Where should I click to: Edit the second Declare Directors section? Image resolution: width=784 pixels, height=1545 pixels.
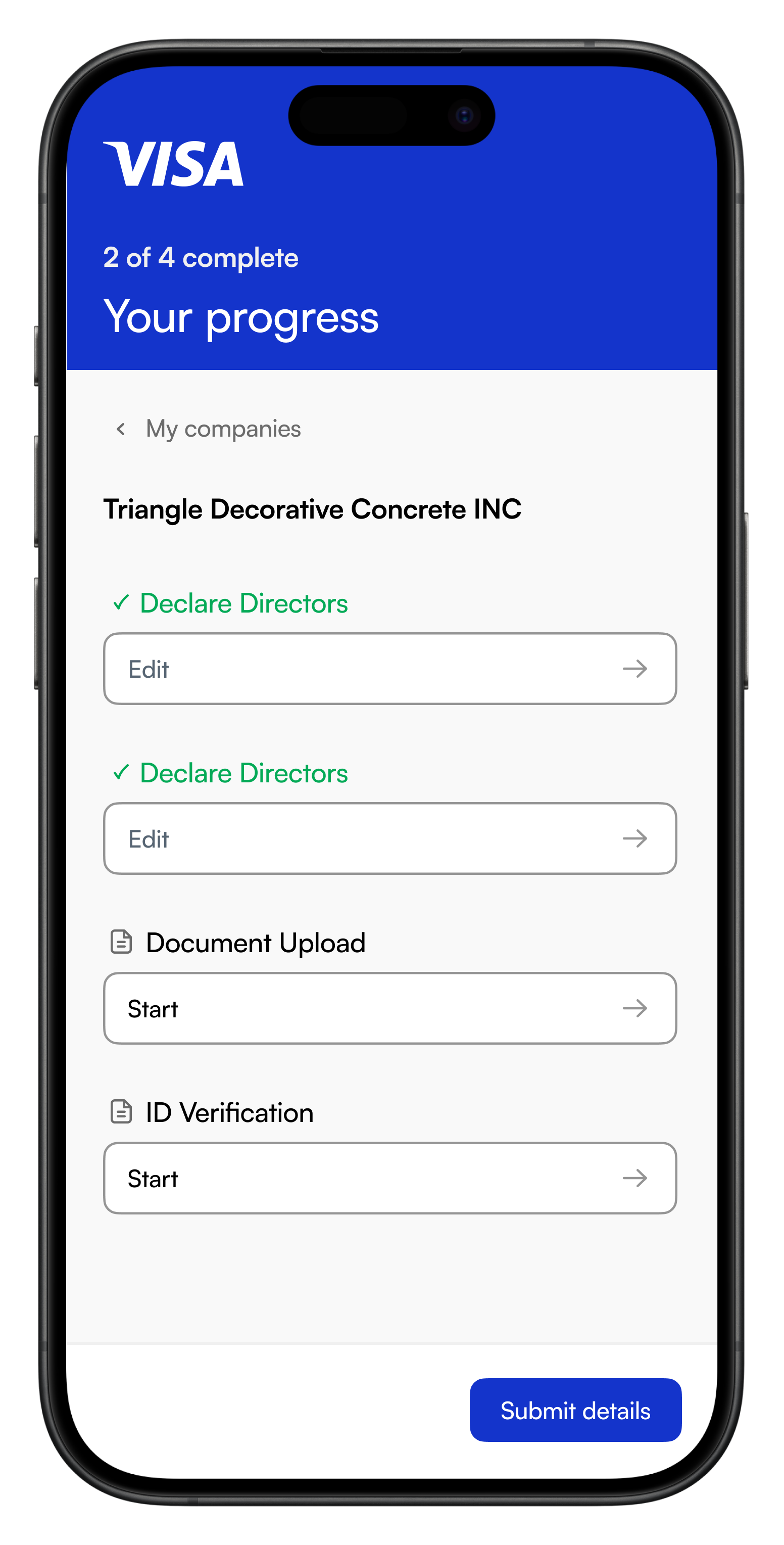389,838
